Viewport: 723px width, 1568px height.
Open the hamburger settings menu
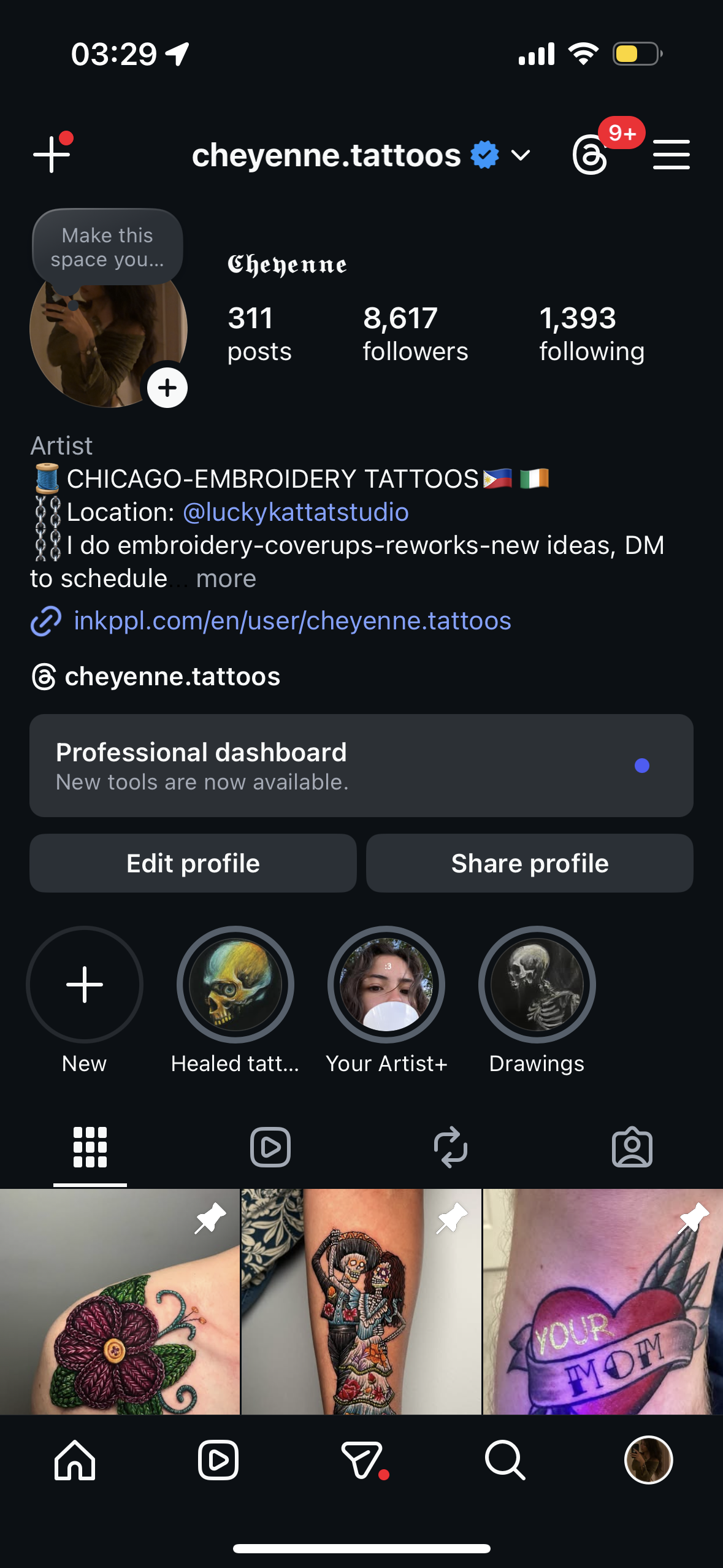671,155
